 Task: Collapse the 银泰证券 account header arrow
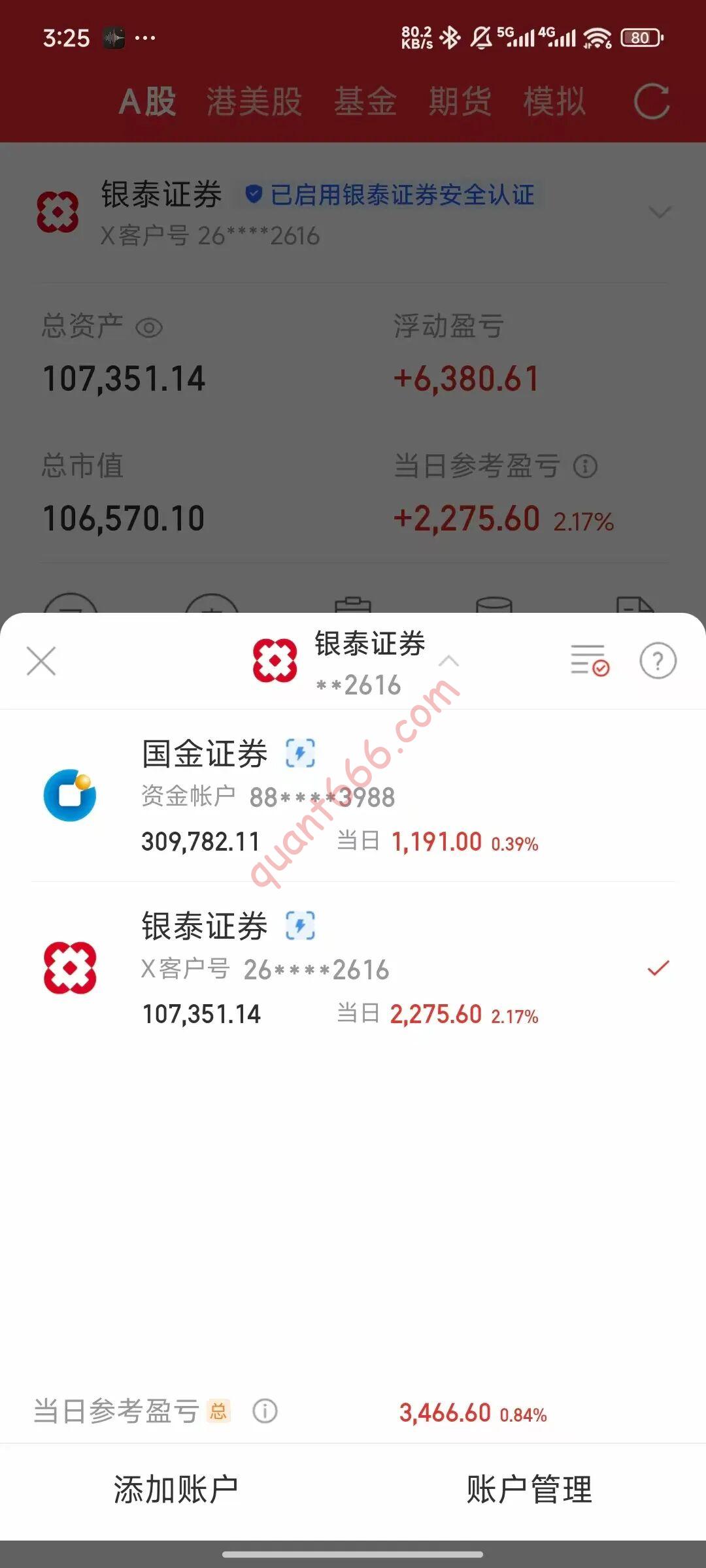coord(448,661)
